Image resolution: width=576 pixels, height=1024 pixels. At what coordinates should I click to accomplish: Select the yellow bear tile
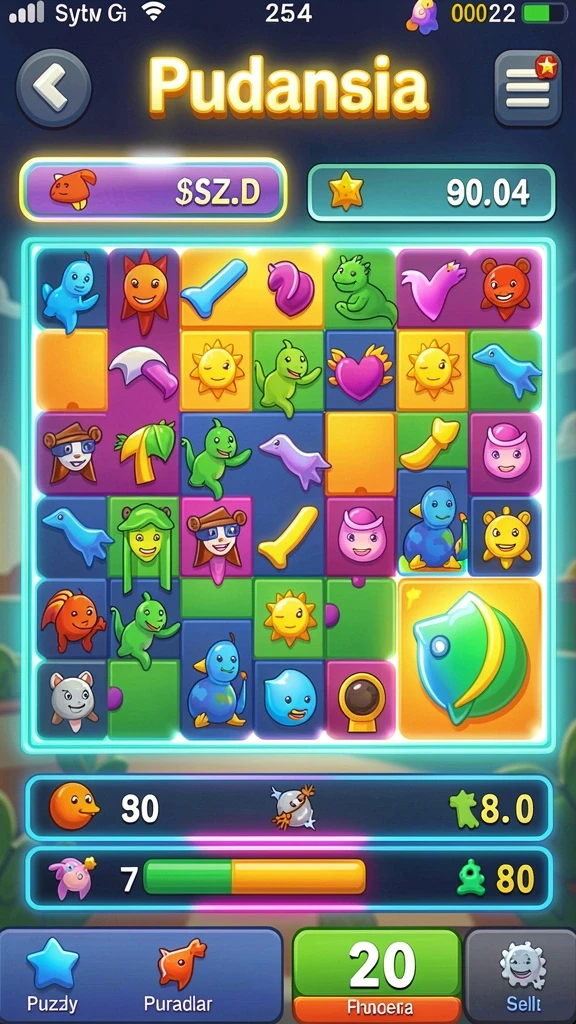(x=506, y=537)
